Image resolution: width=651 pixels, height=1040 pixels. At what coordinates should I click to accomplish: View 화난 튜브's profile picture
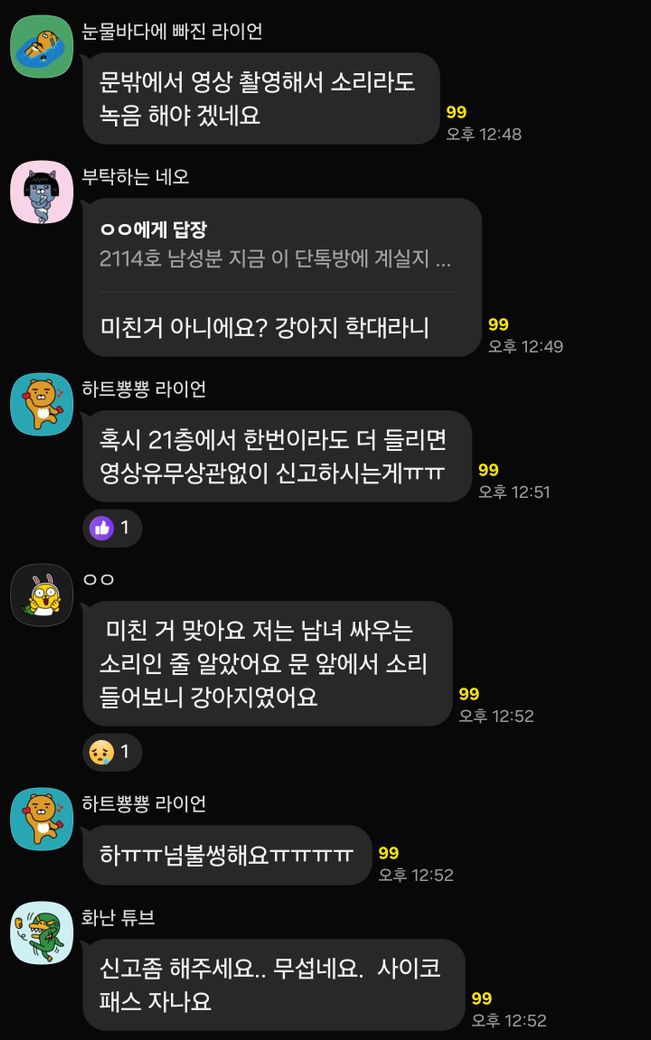coord(42,933)
